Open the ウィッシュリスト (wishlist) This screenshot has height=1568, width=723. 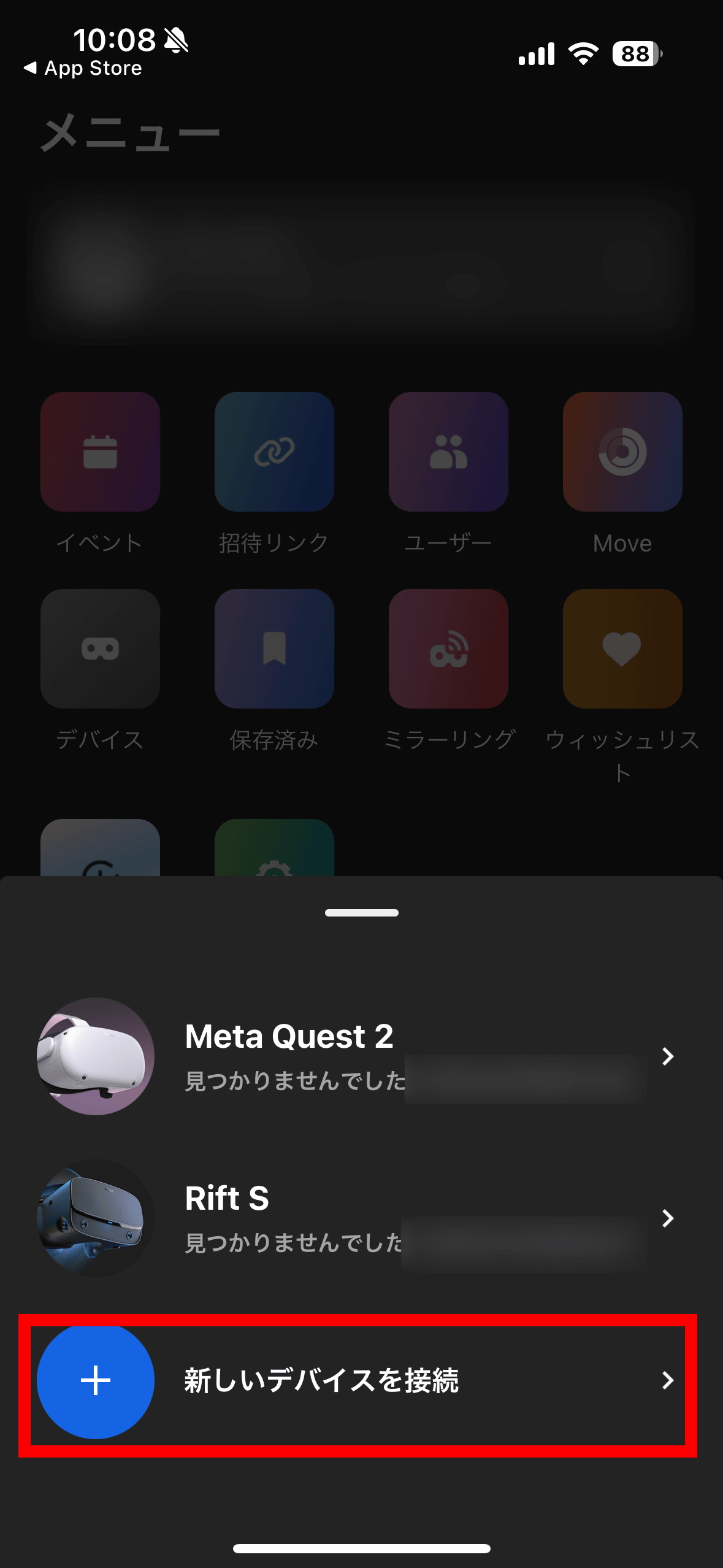(x=622, y=648)
